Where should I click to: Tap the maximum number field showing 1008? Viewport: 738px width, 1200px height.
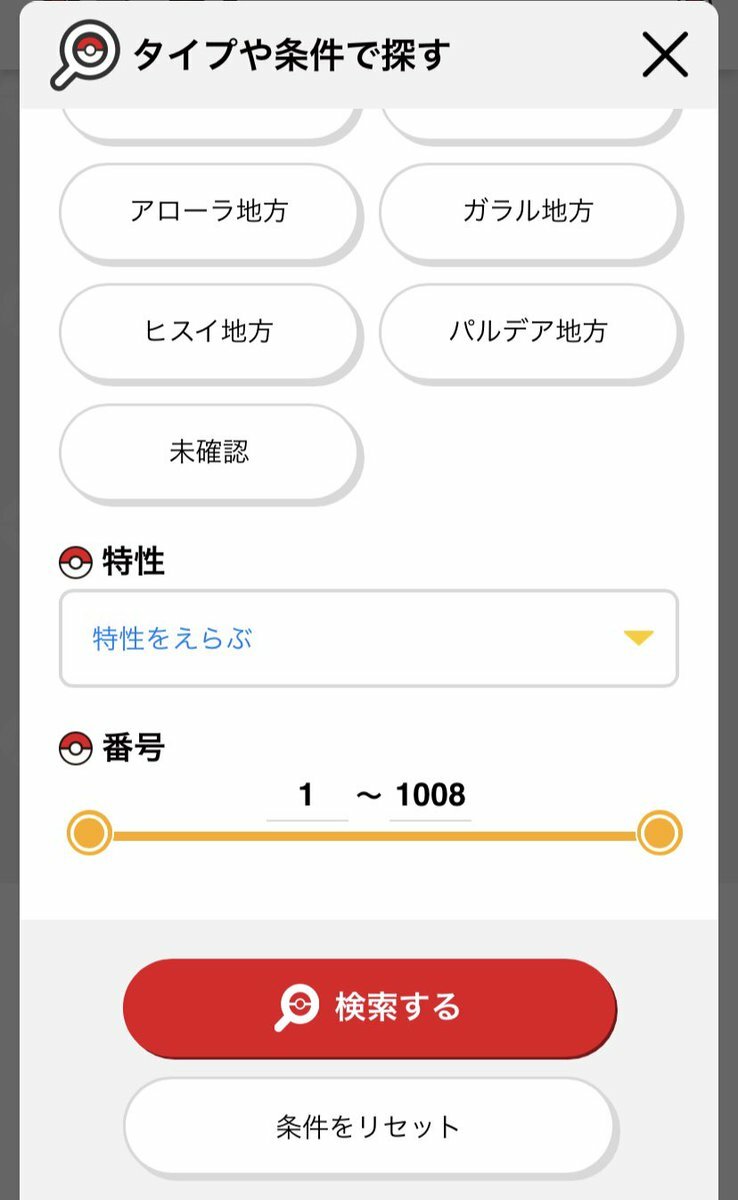430,796
